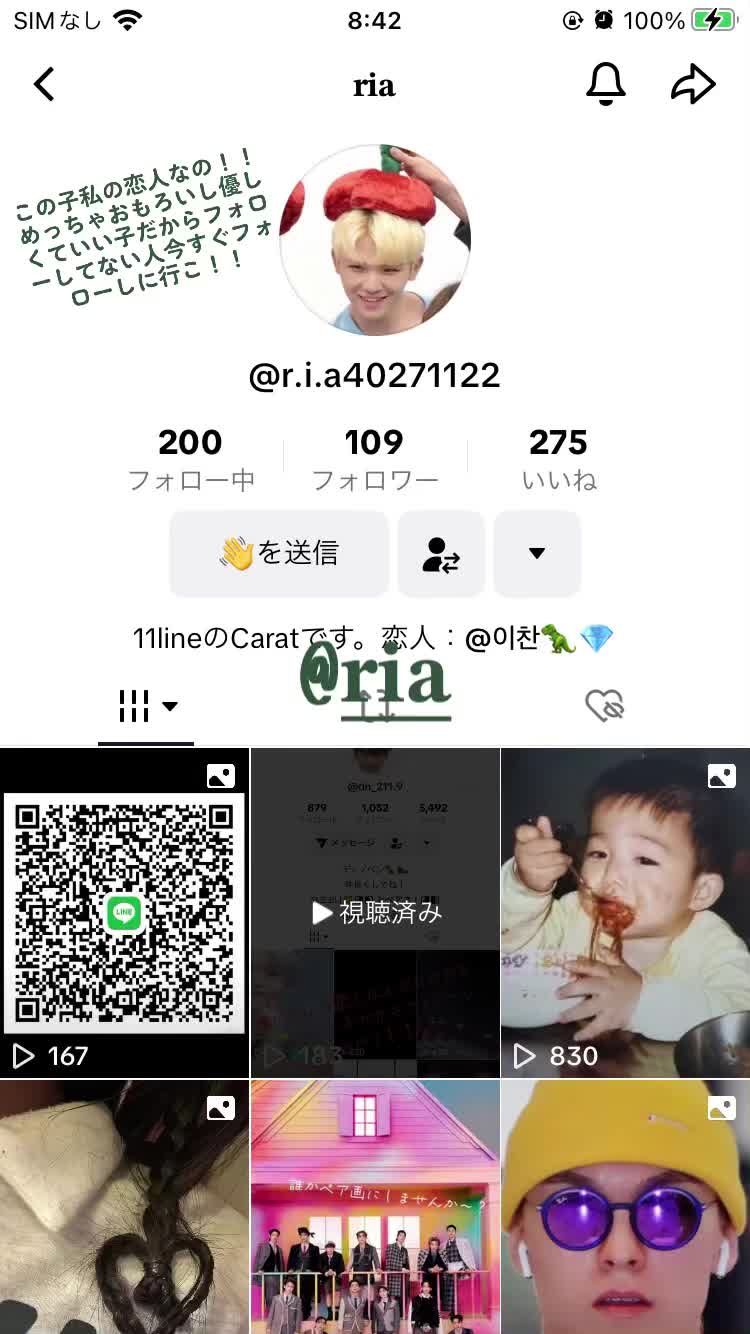Switch to the hidden liked videos tab
This screenshot has width=750, height=1334.
[604, 706]
